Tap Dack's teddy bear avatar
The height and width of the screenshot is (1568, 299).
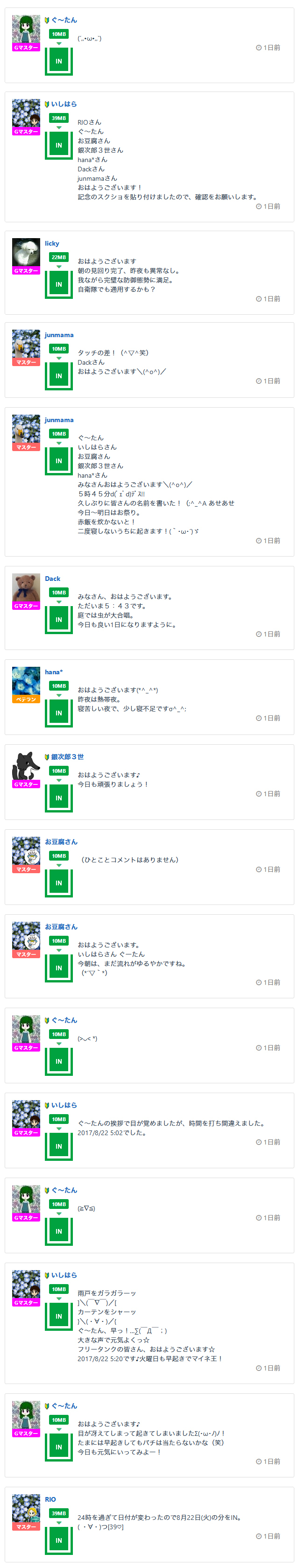(26, 588)
